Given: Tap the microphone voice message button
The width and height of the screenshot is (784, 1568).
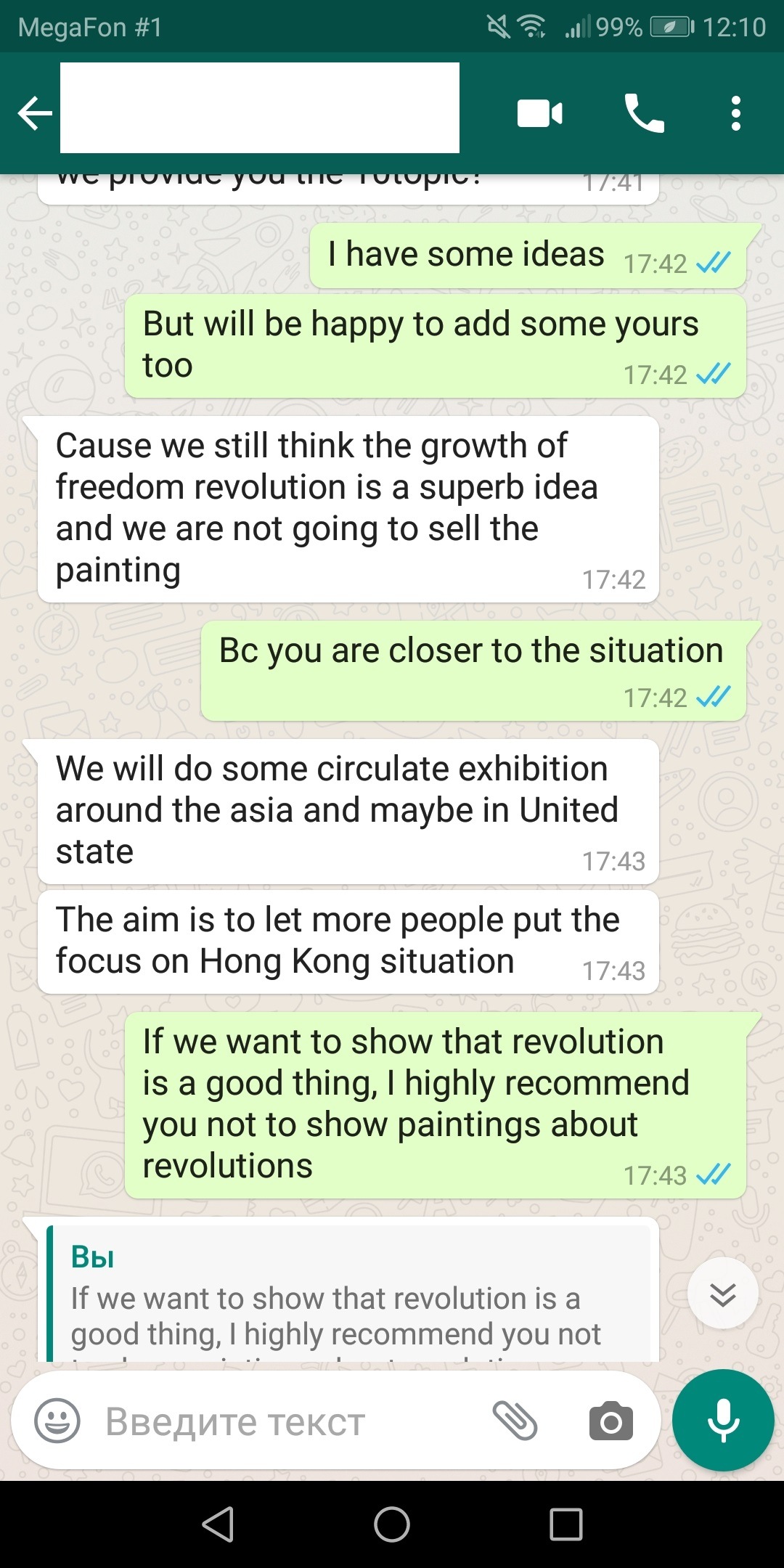Looking at the screenshot, I should pyautogui.click(x=723, y=1421).
